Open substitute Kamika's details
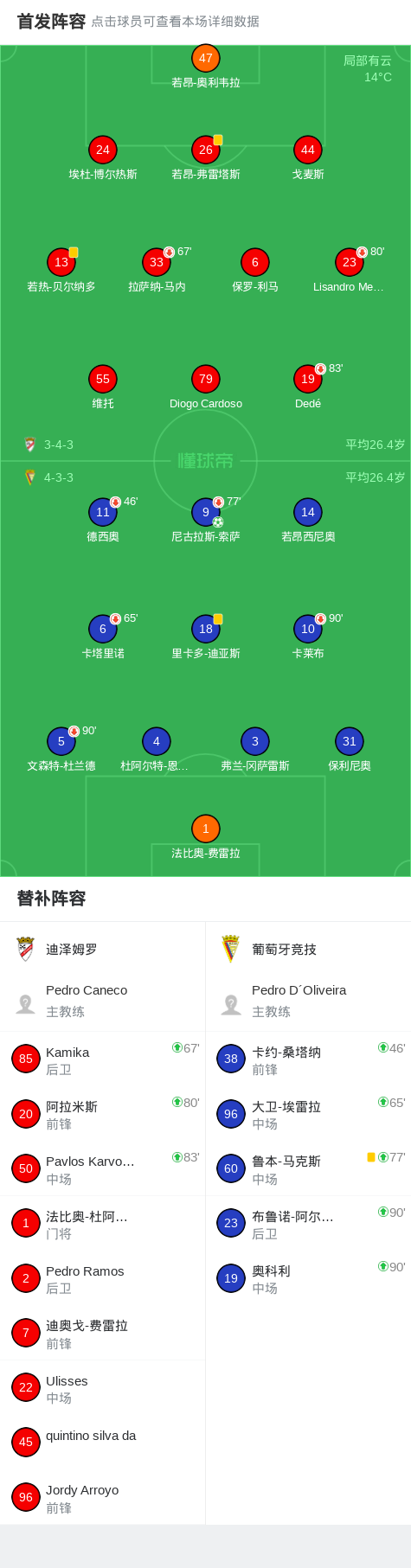The width and height of the screenshot is (411, 1568). [103, 1059]
